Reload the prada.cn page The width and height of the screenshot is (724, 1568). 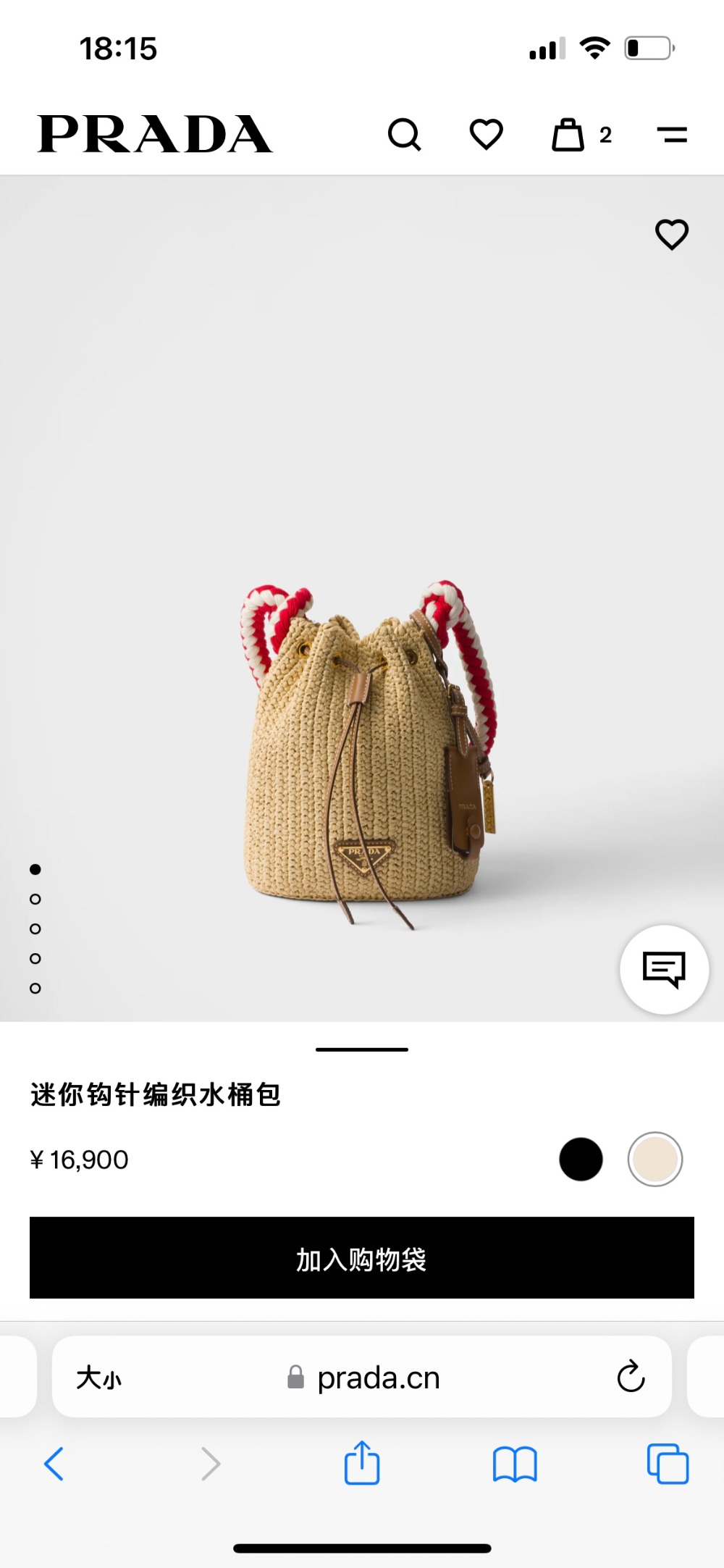point(631,1376)
